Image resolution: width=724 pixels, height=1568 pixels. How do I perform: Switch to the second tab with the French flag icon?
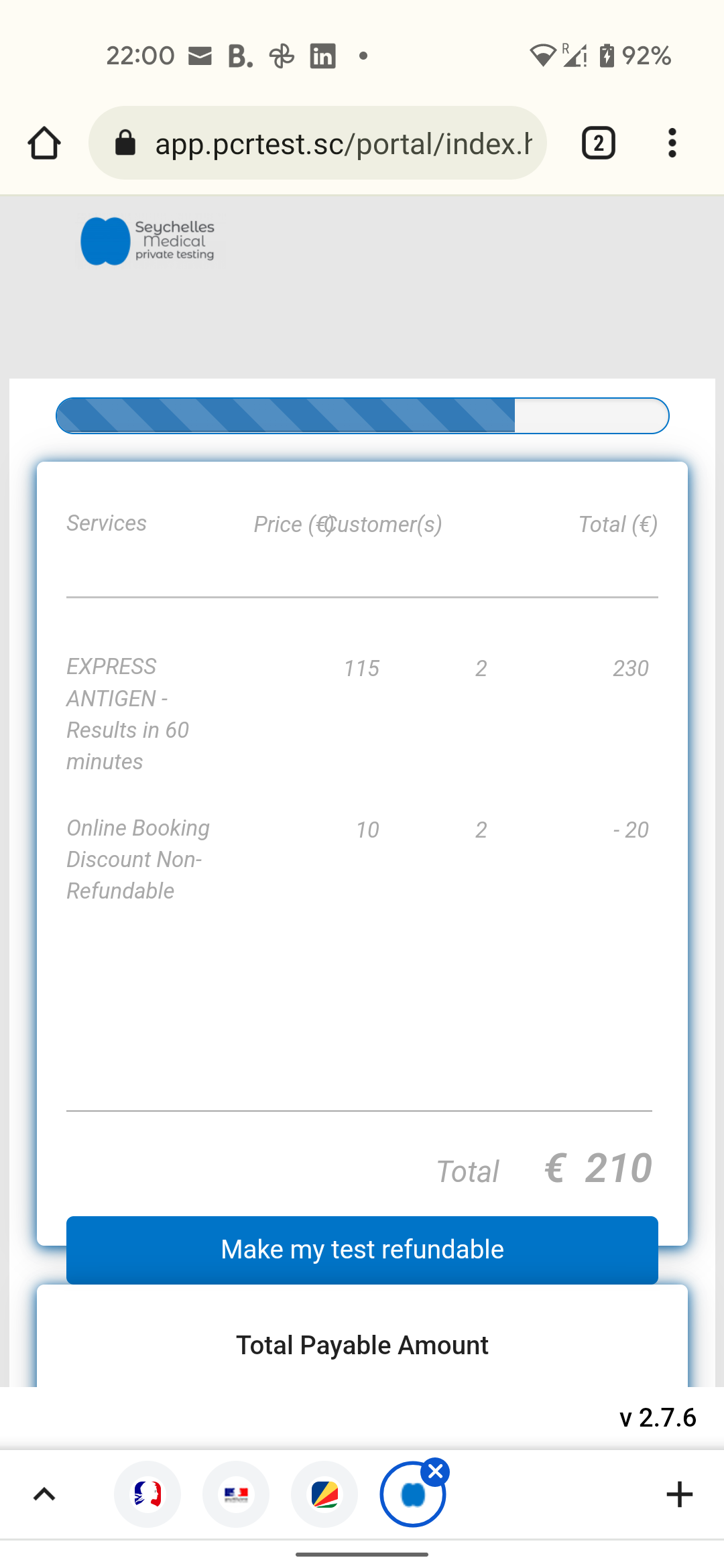point(236,1494)
